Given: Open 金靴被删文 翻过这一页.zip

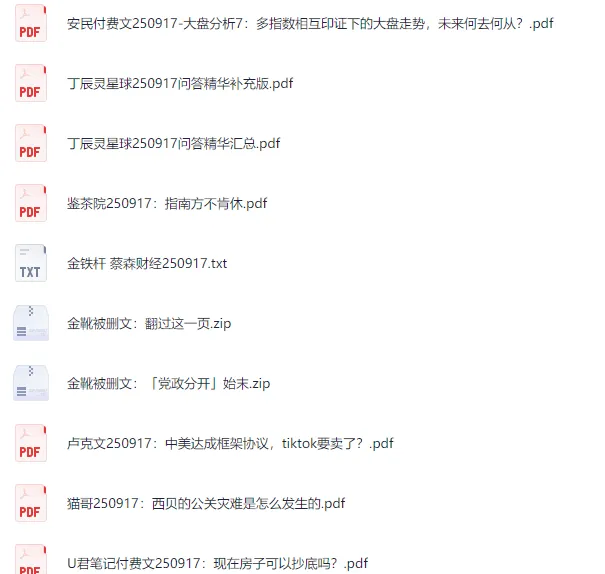Looking at the screenshot, I should [149, 324].
